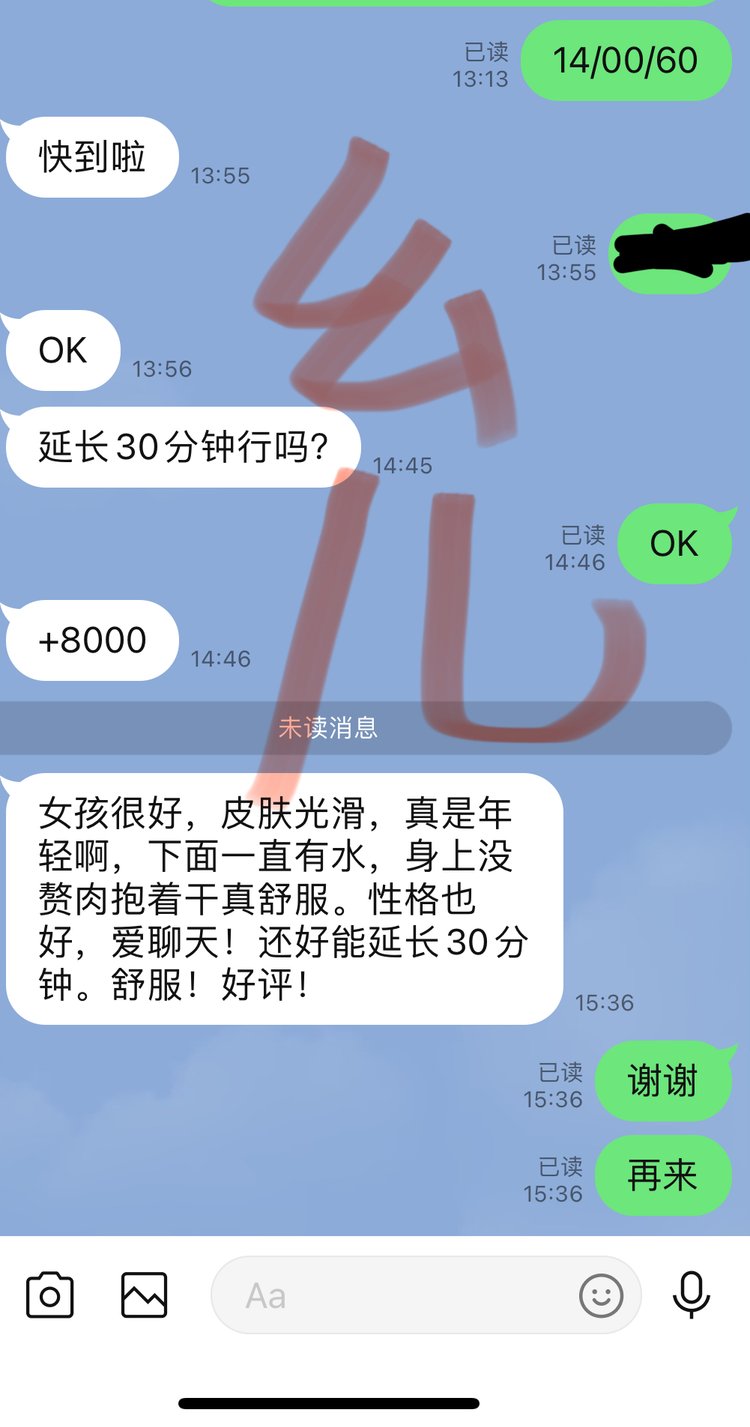Open the photo gallery picker

coord(144,1295)
